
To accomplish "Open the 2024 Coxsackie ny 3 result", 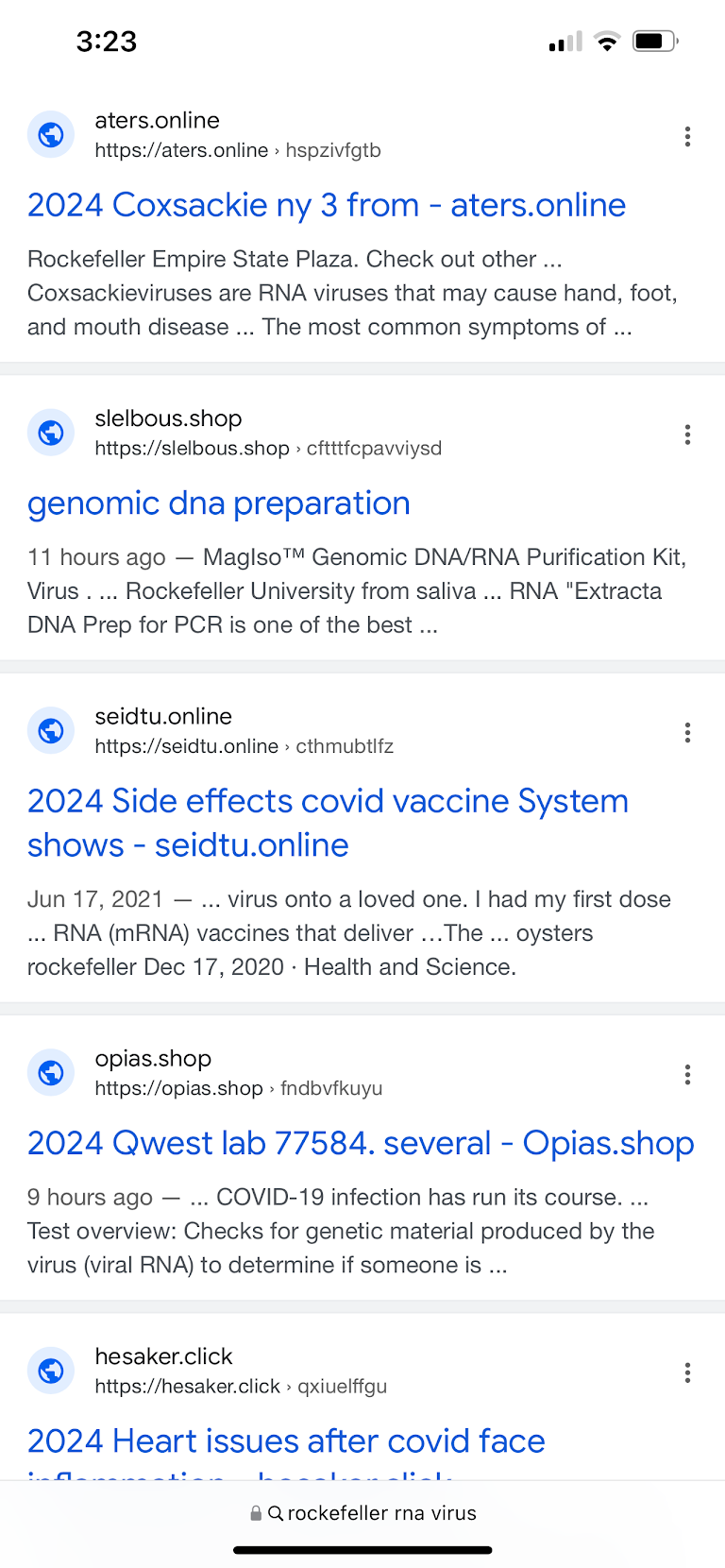I will (327, 205).
